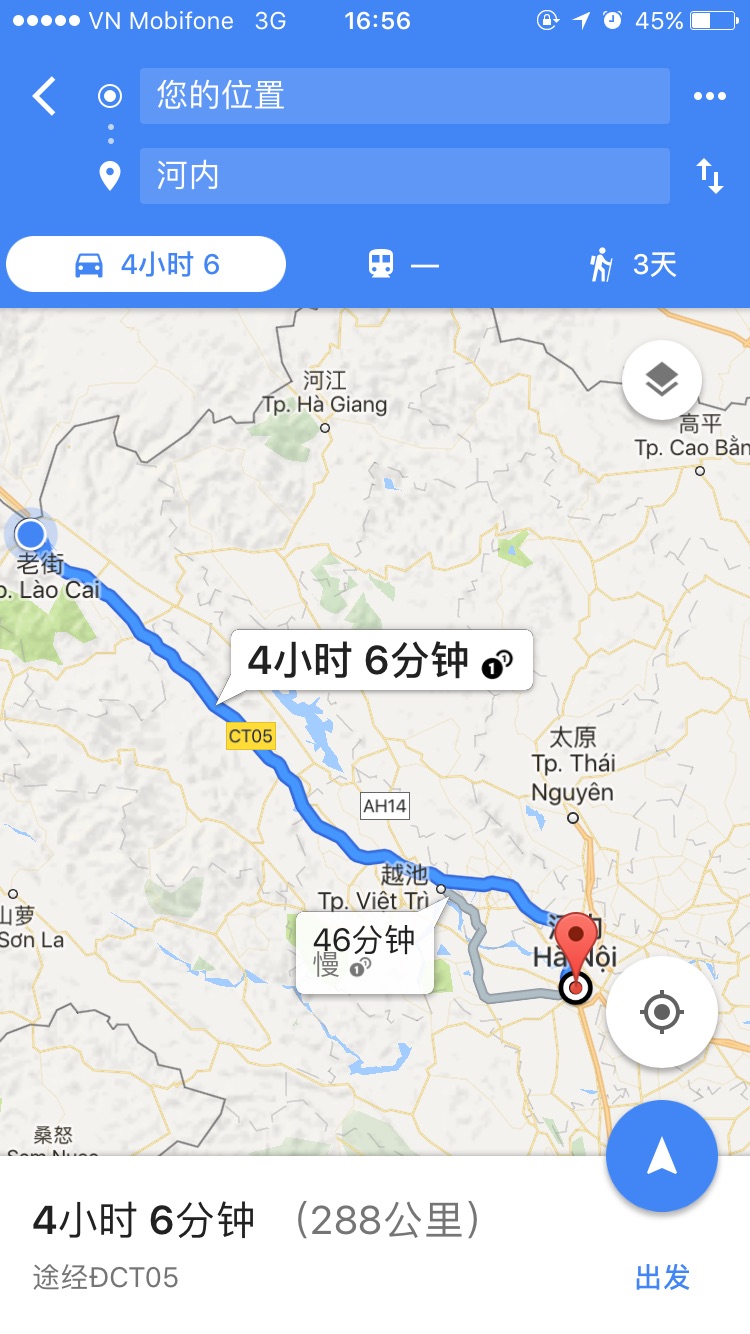Open the map layers button

[x=661, y=379]
